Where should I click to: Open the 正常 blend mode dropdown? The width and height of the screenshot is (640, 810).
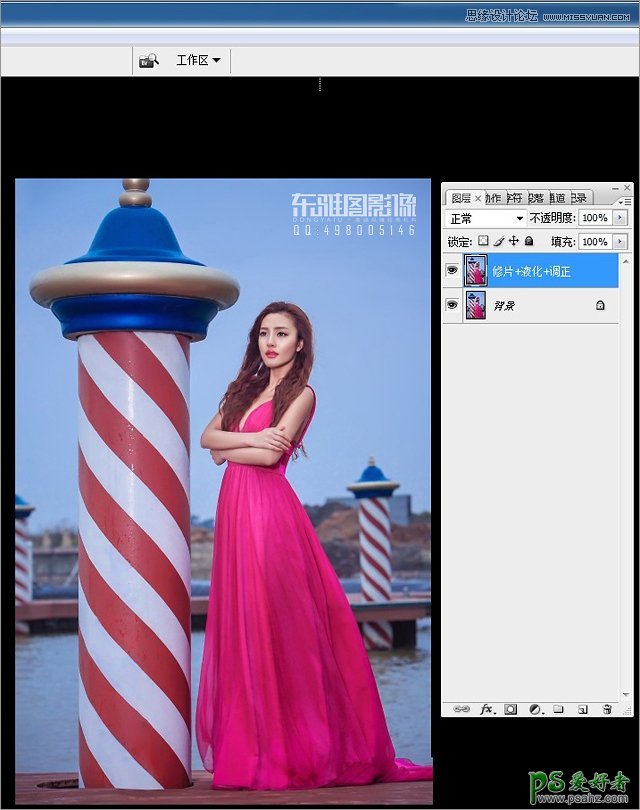click(487, 218)
